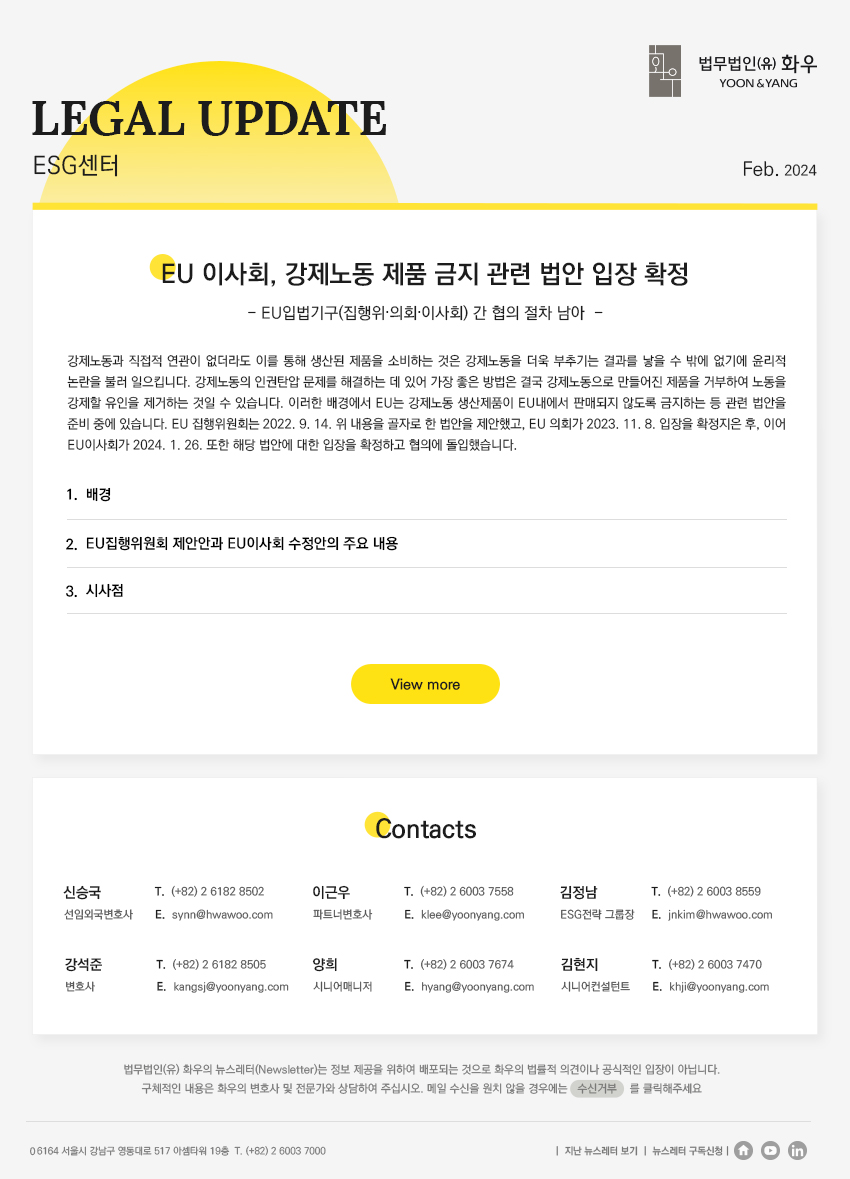Open the 지난 뉴스레터 보기 link

(x=600, y=1151)
